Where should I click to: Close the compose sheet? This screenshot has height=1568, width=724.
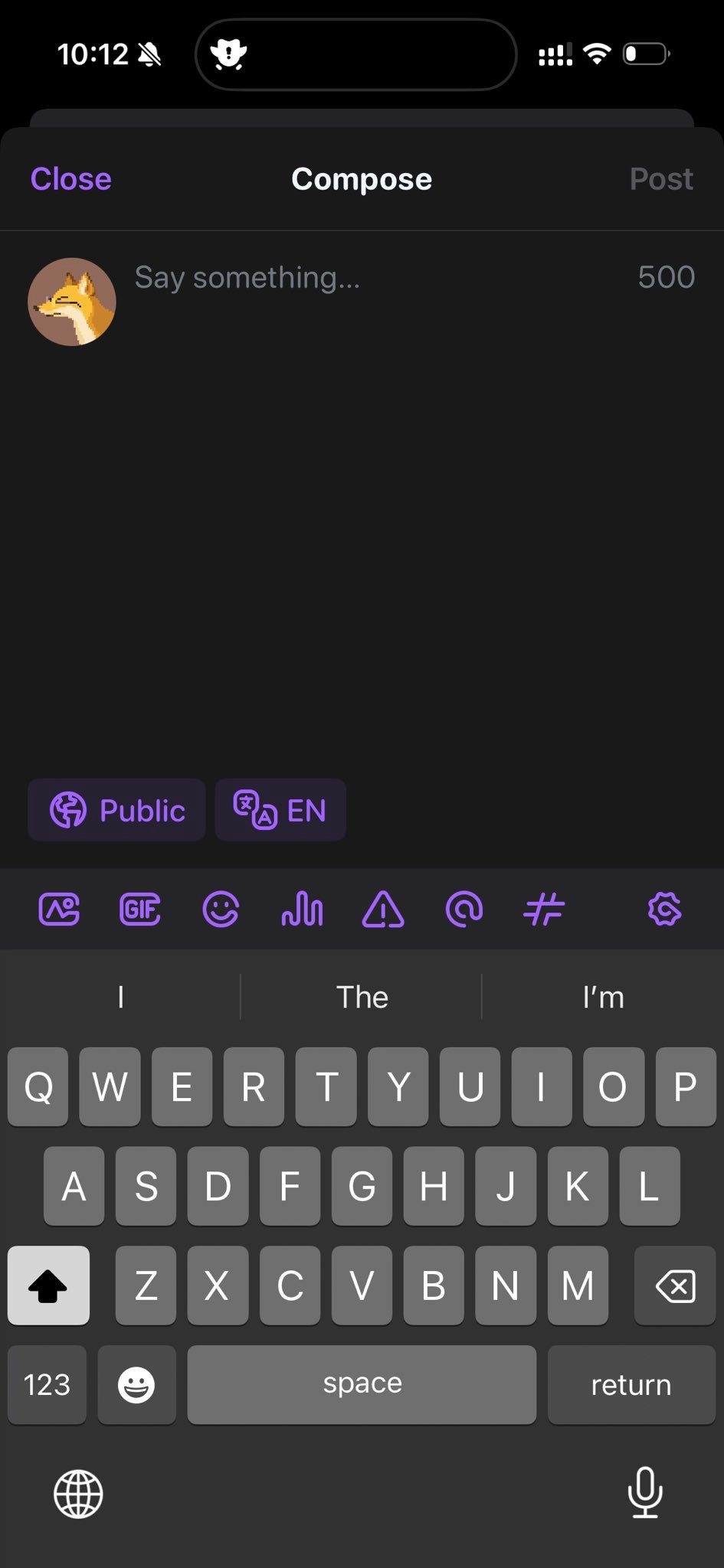(x=70, y=179)
